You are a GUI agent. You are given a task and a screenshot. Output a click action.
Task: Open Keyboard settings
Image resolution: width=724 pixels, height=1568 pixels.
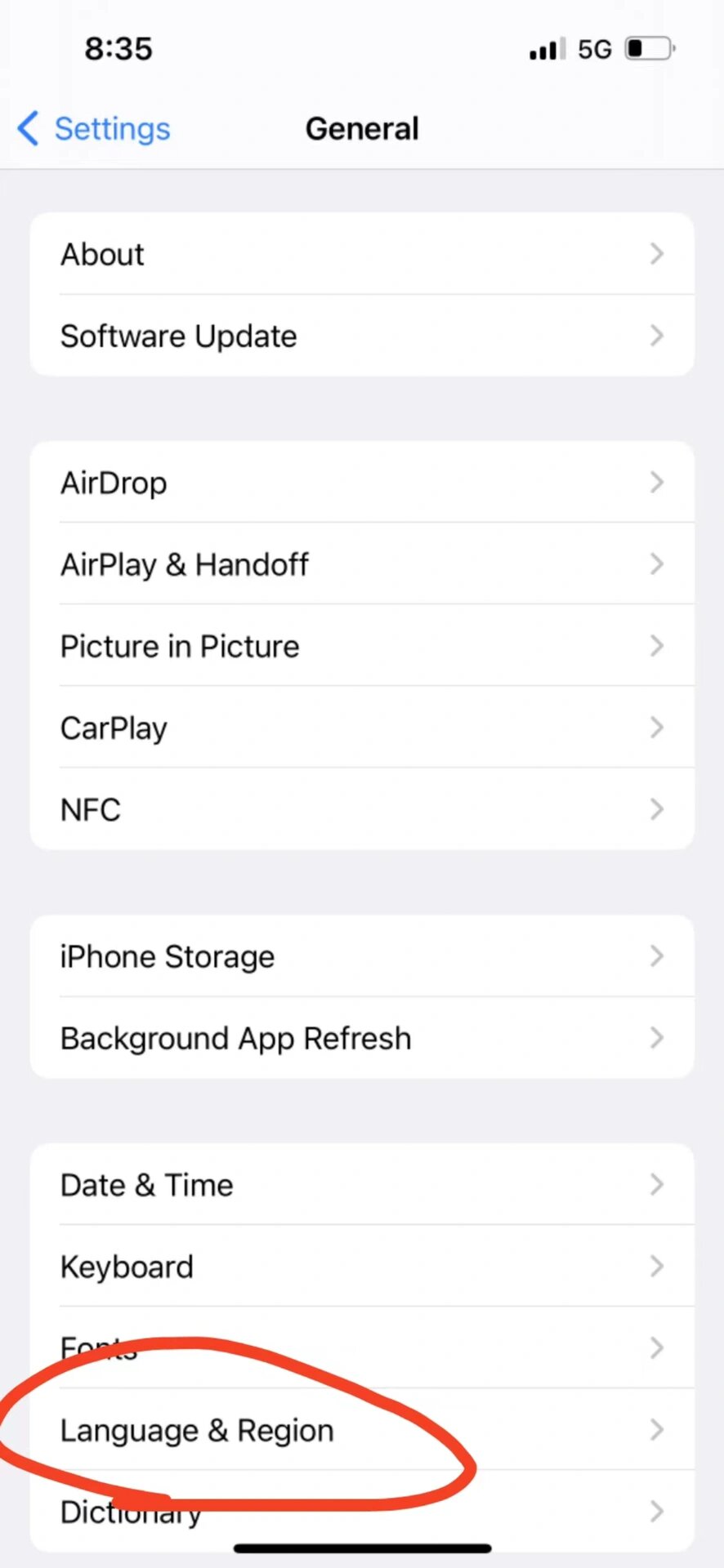[361, 1267]
